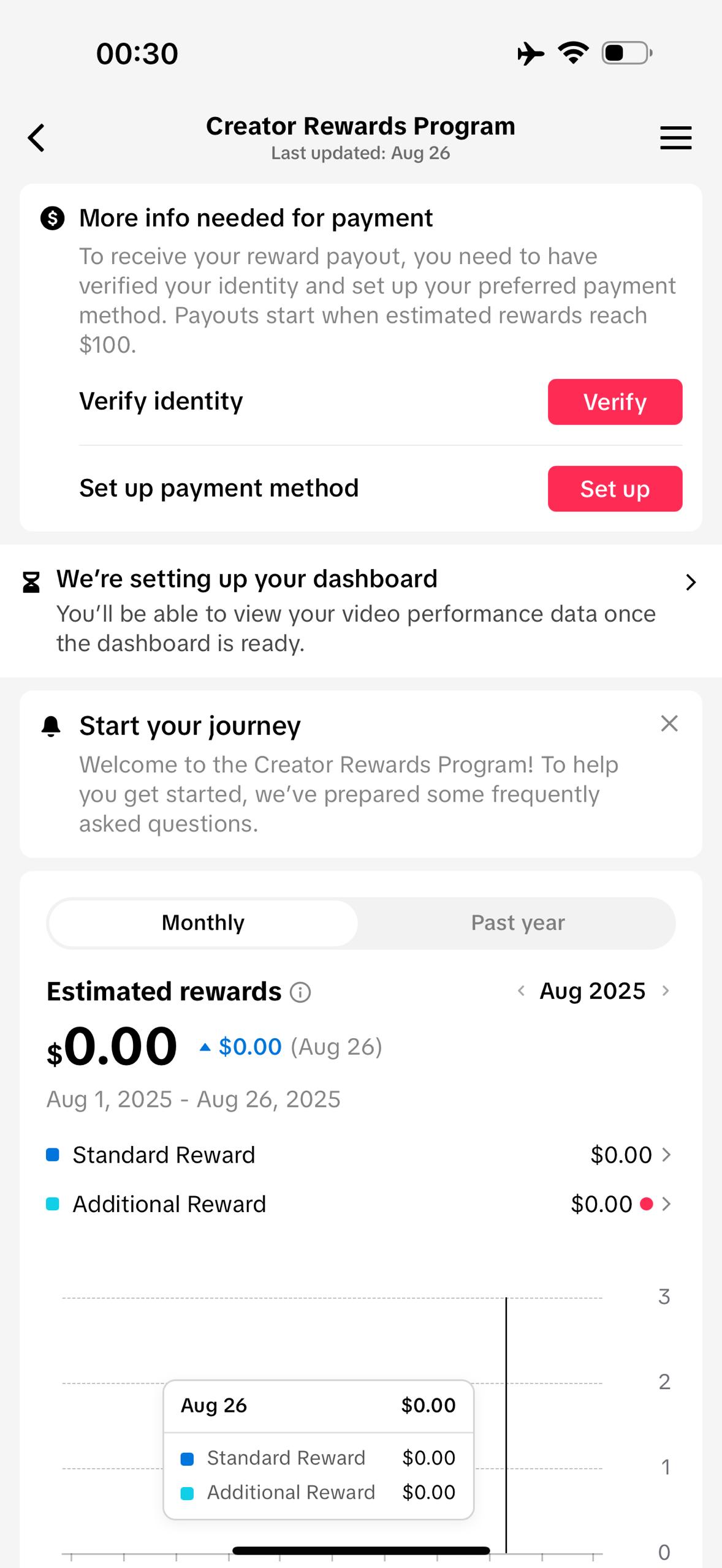Tap Set up for payment method

[x=614, y=489]
